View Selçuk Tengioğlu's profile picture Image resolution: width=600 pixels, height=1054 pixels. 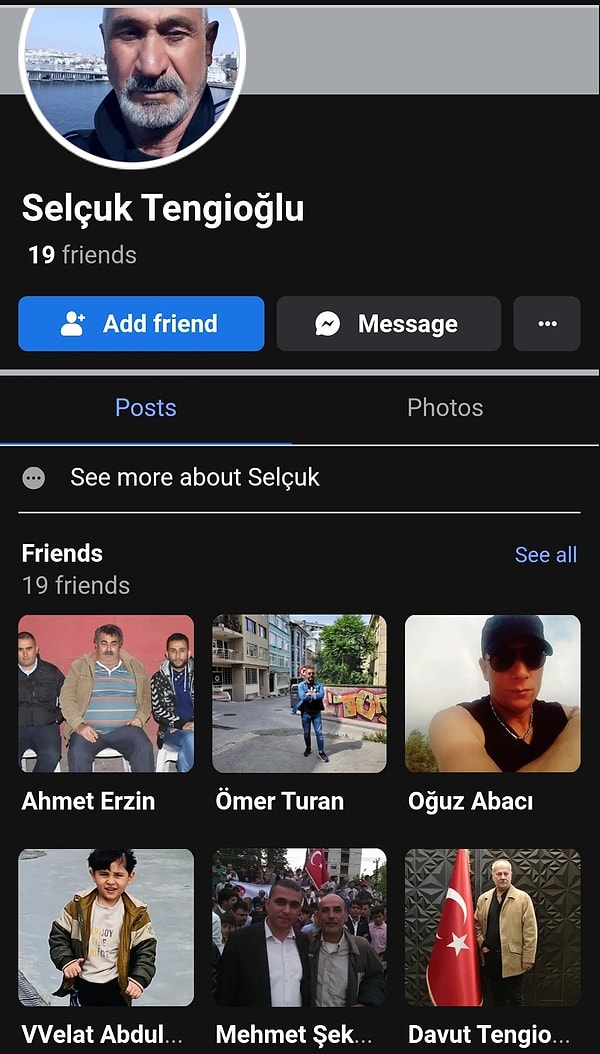click(x=132, y=80)
